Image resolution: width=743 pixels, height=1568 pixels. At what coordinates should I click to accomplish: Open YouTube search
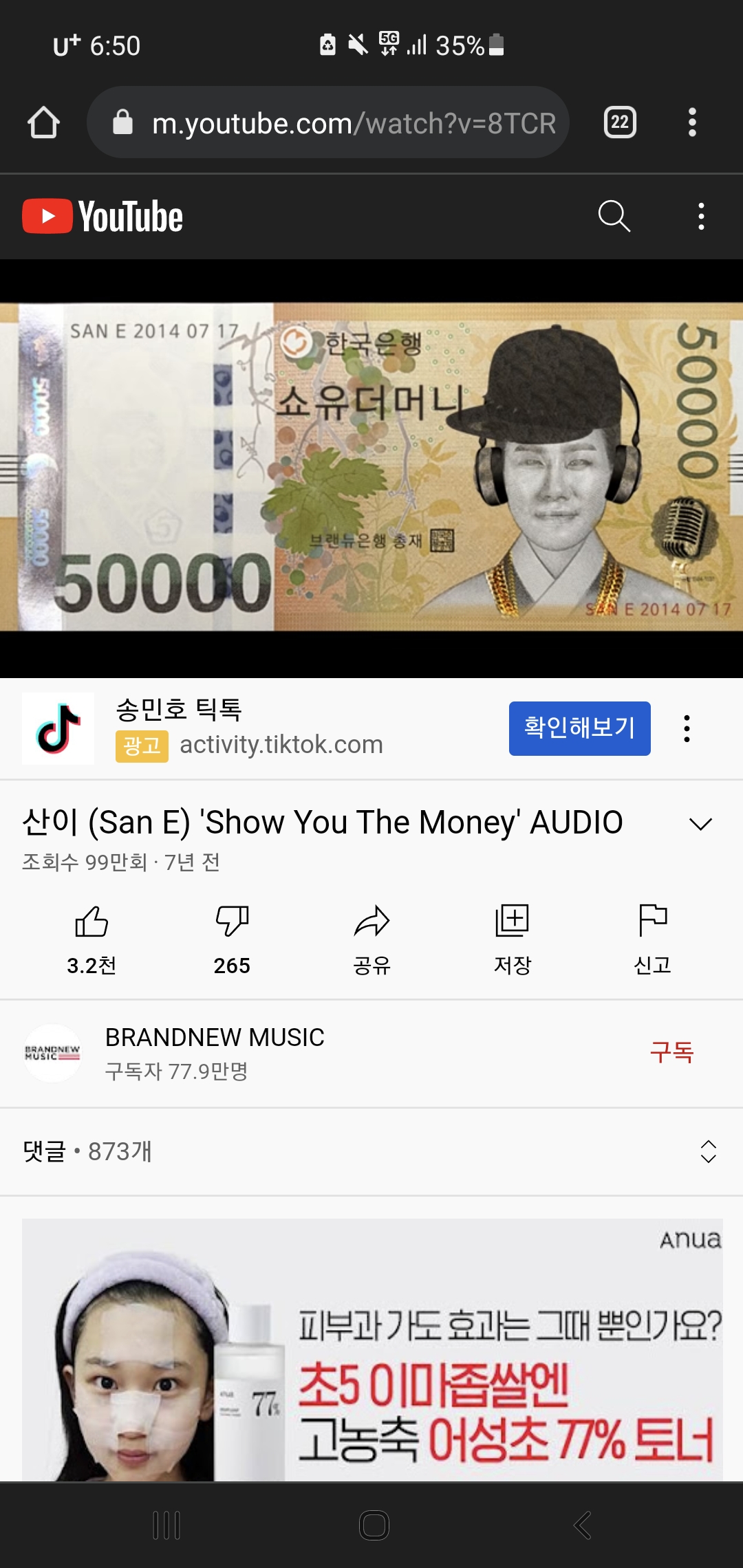coord(614,217)
